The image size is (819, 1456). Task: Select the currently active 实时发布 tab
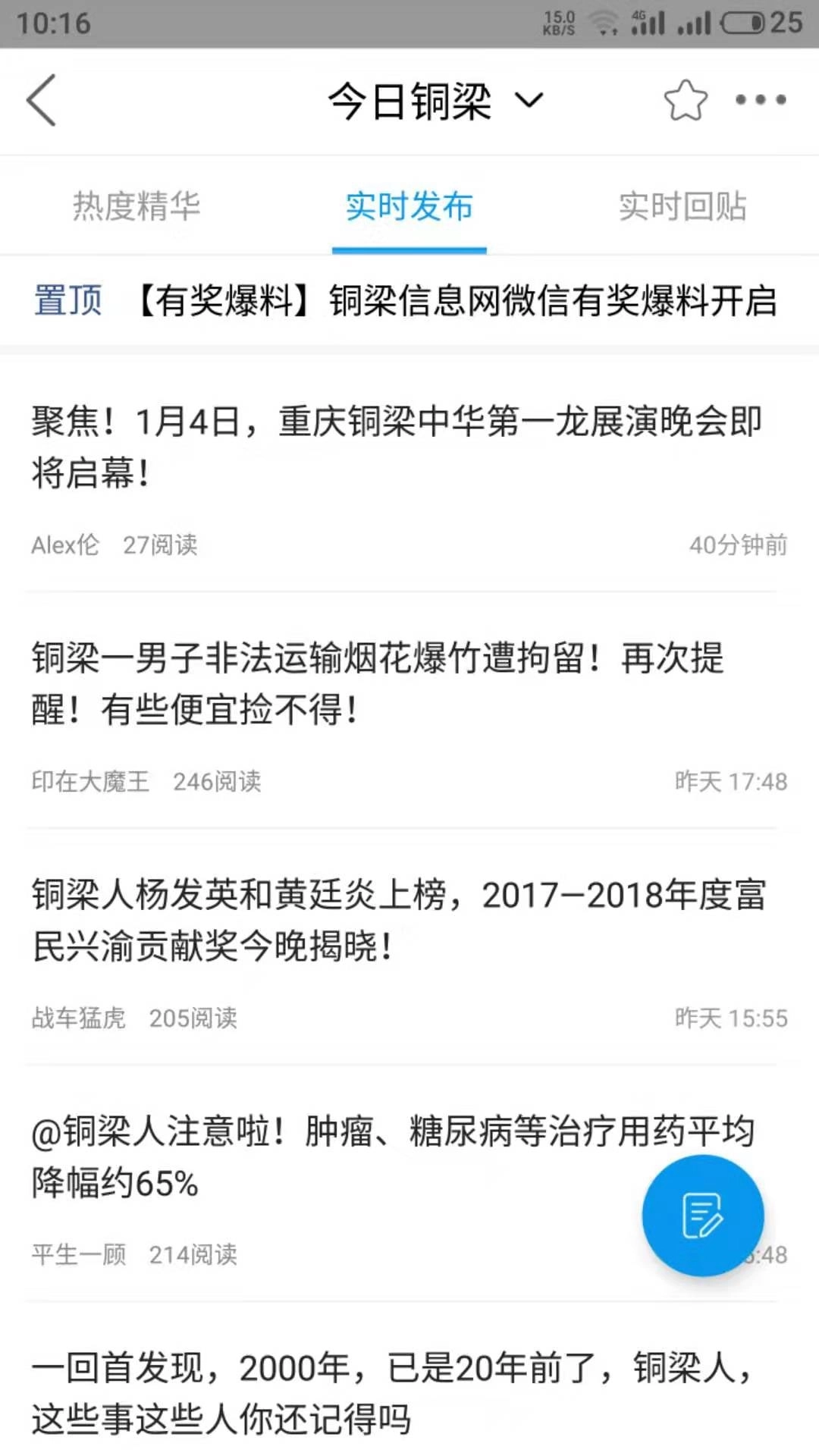pyautogui.click(x=409, y=206)
